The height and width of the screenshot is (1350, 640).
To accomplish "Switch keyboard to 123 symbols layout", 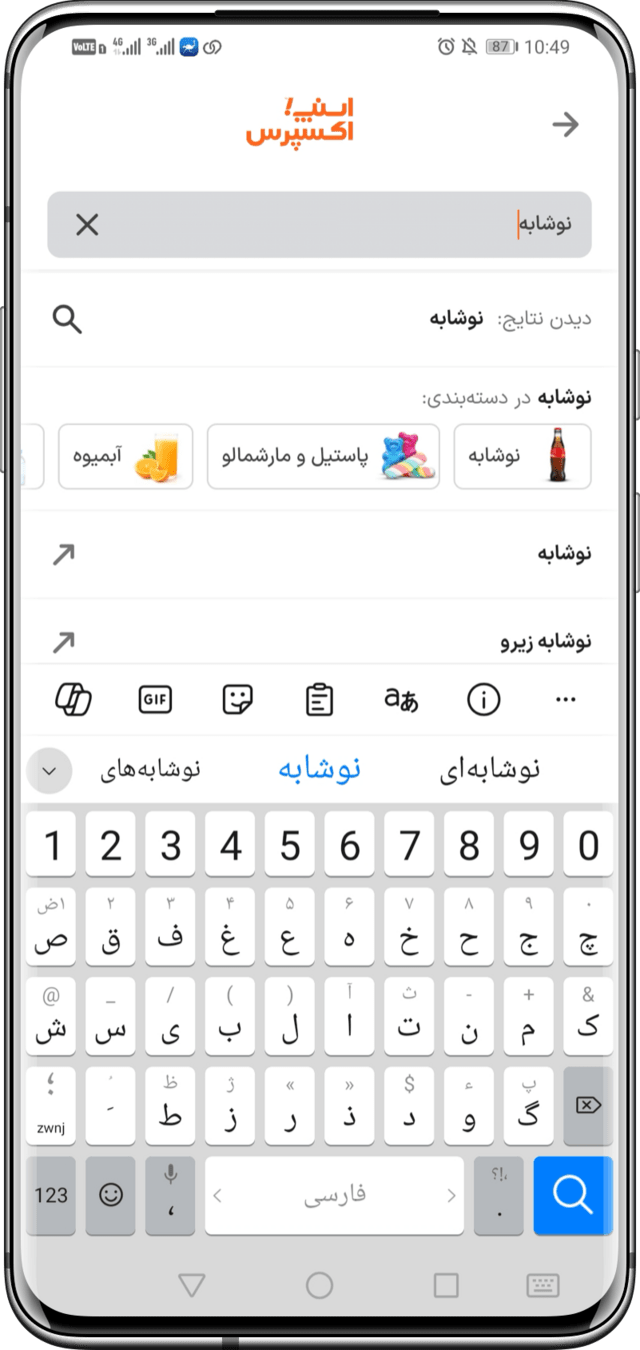I will (51, 1195).
